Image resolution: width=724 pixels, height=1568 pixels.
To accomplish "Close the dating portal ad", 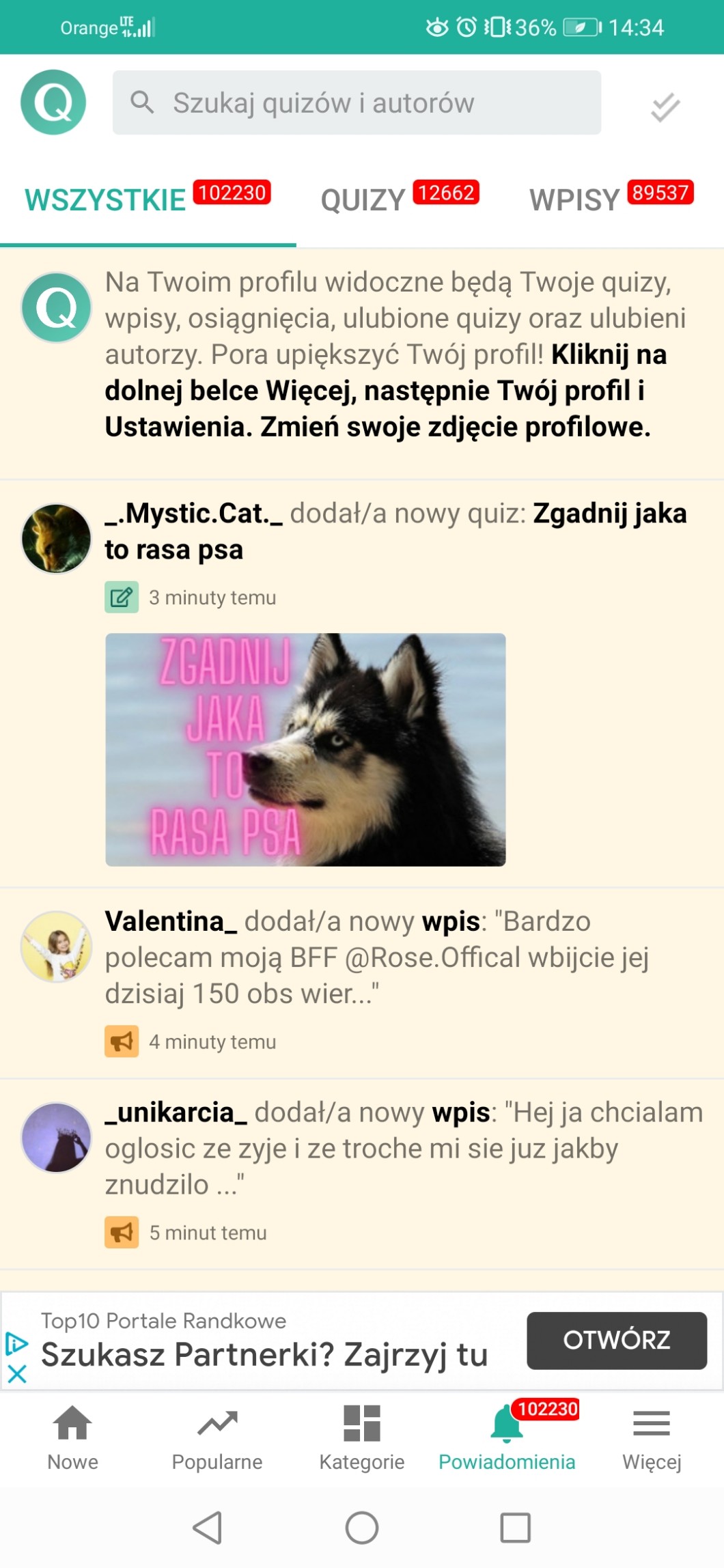I will pyautogui.click(x=17, y=1373).
